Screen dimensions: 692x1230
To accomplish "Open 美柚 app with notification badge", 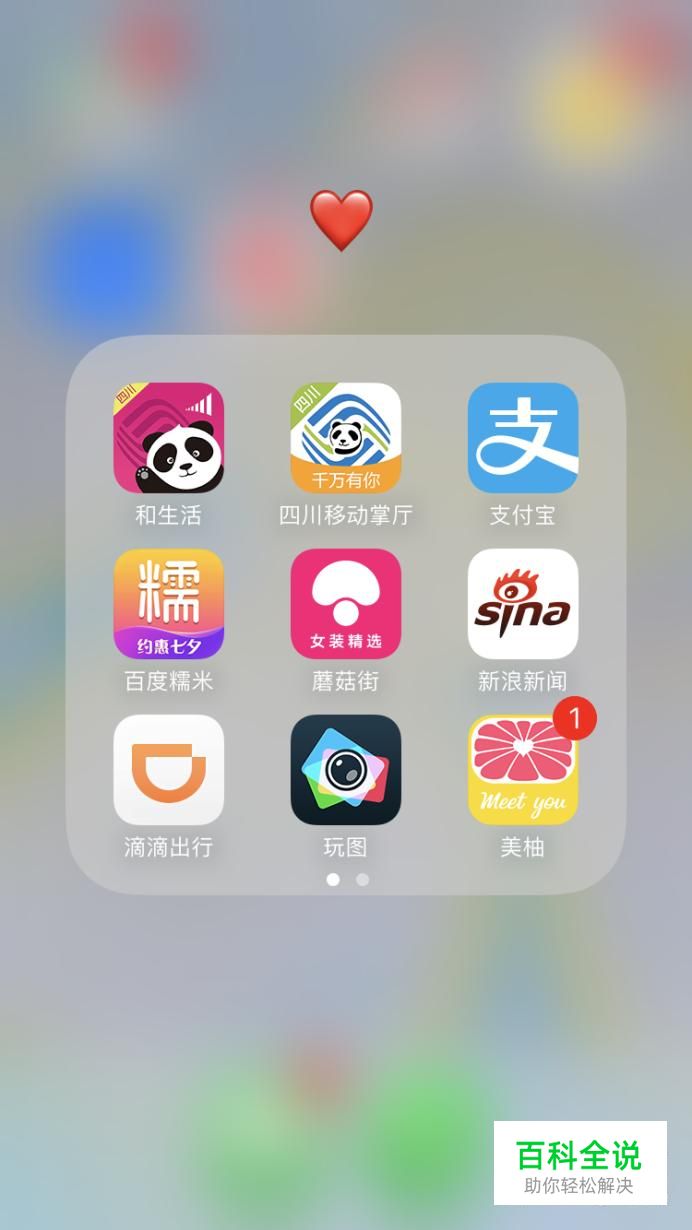I will 523,770.
